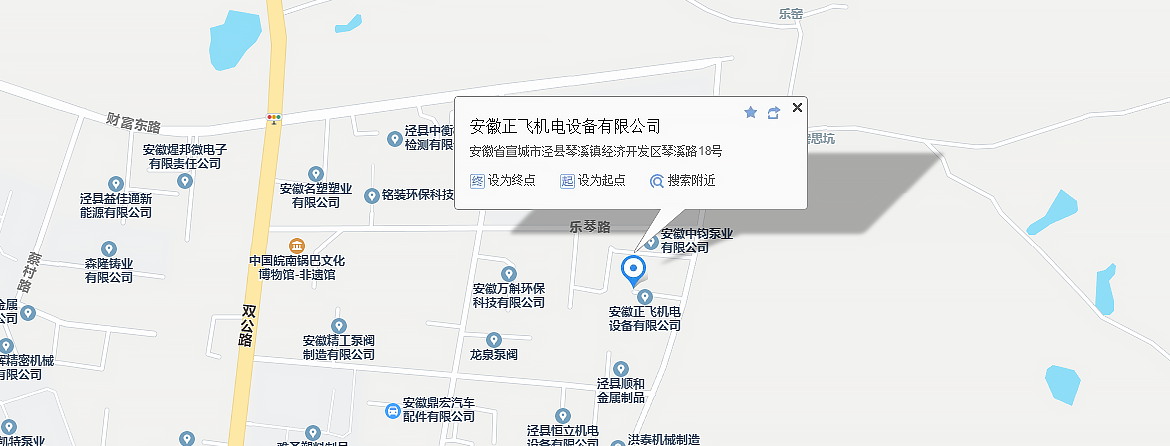Select the 安徽中钧泵业有限公司 map marker
1170x446 pixels.
coord(652,241)
